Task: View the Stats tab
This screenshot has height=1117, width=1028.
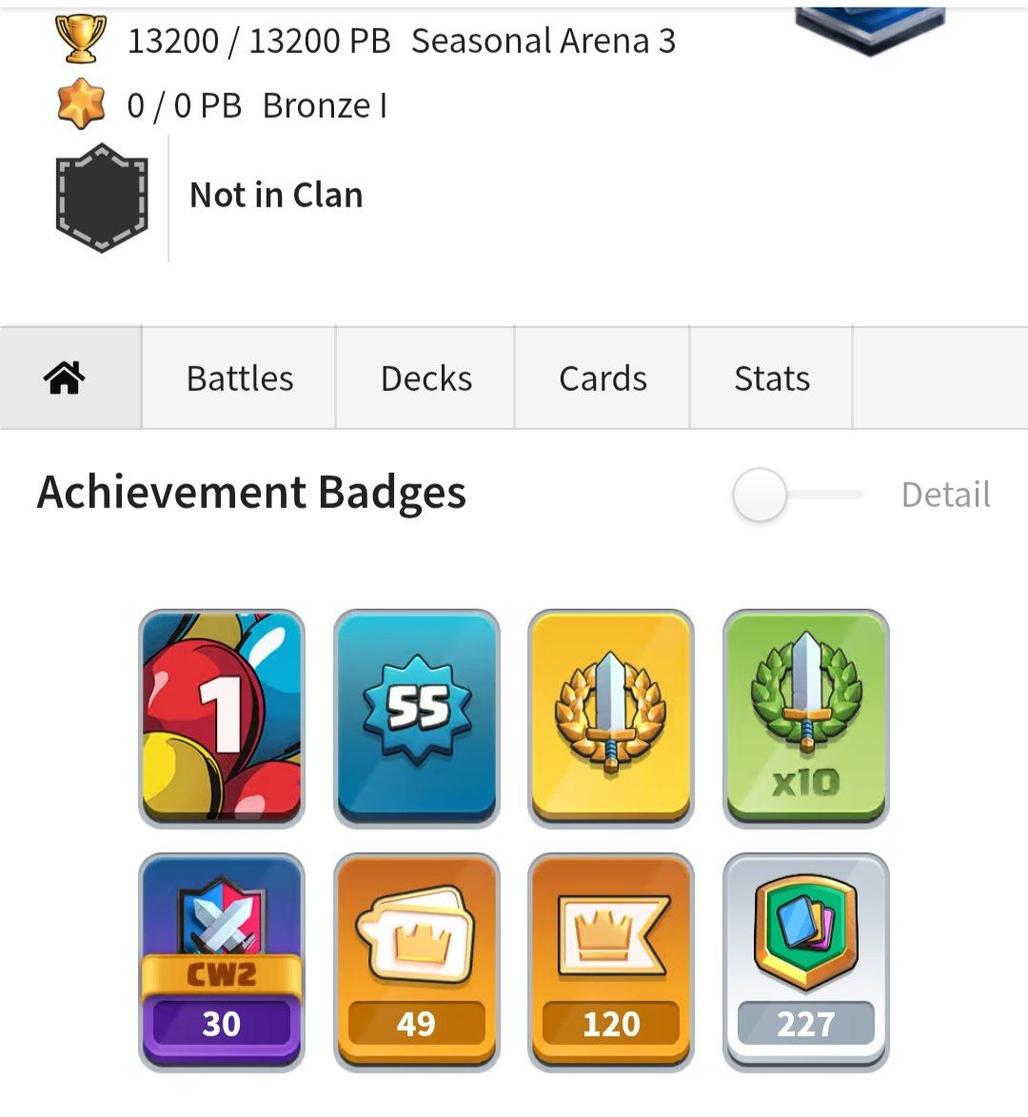Action: [x=771, y=378]
